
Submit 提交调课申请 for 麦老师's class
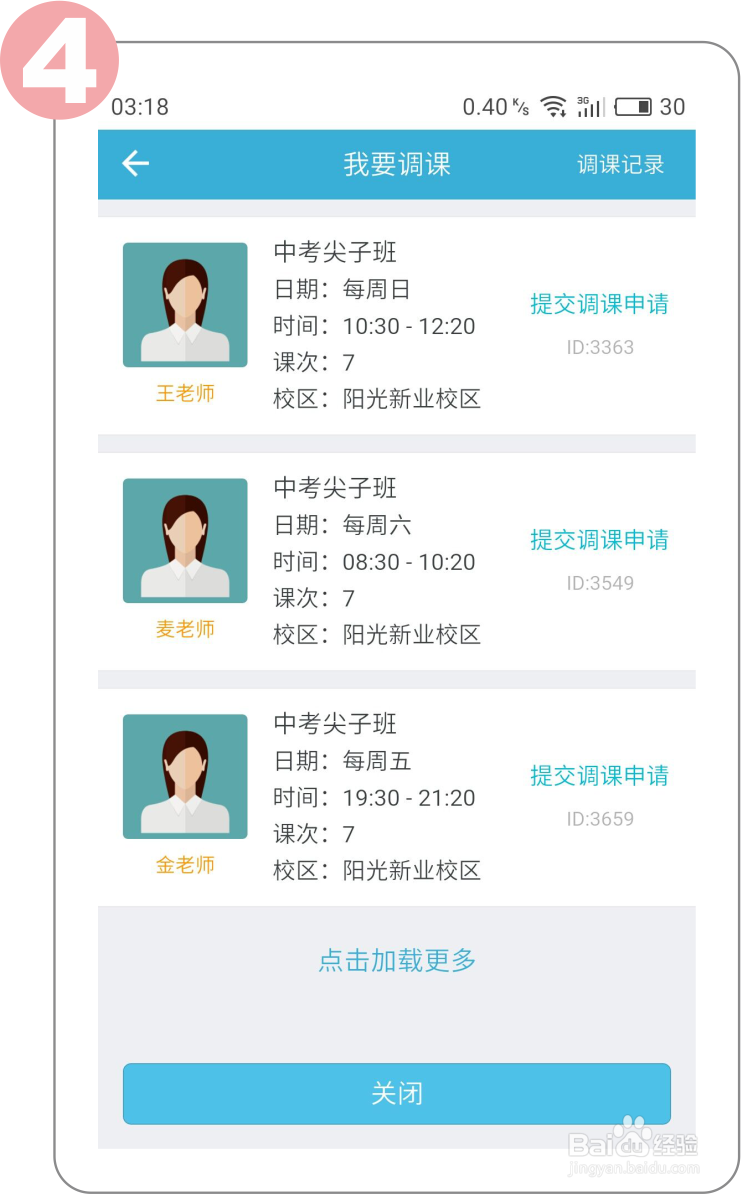click(x=598, y=539)
